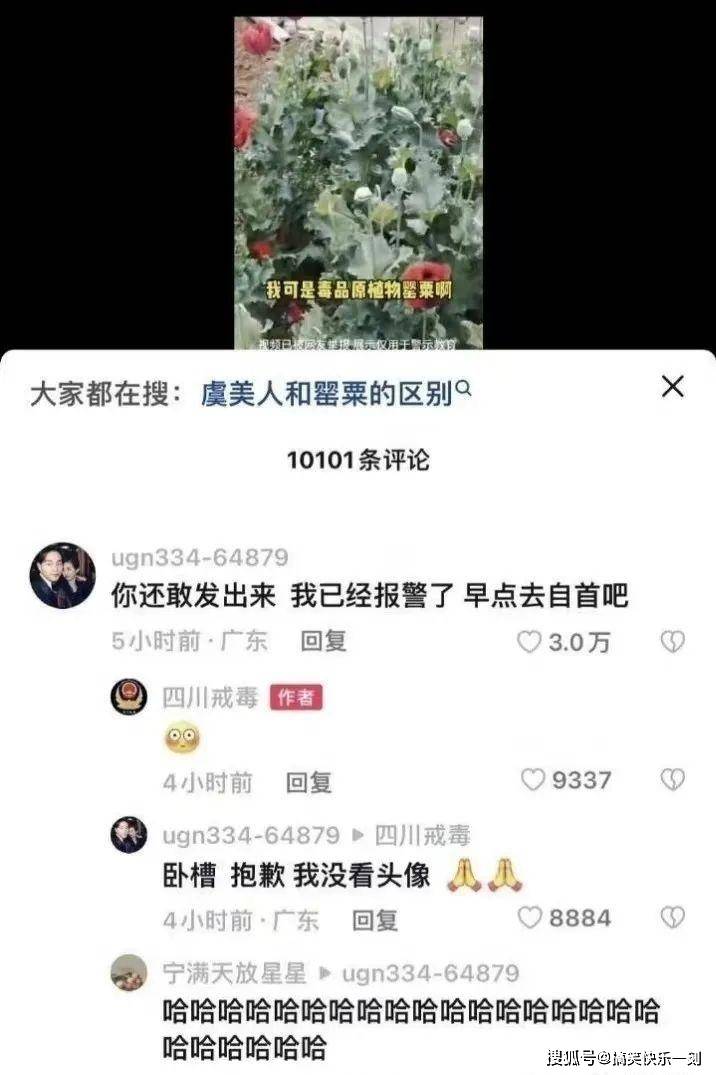The width and height of the screenshot is (716, 1075).
Task: Tap the video above the comments
Action: point(358,180)
